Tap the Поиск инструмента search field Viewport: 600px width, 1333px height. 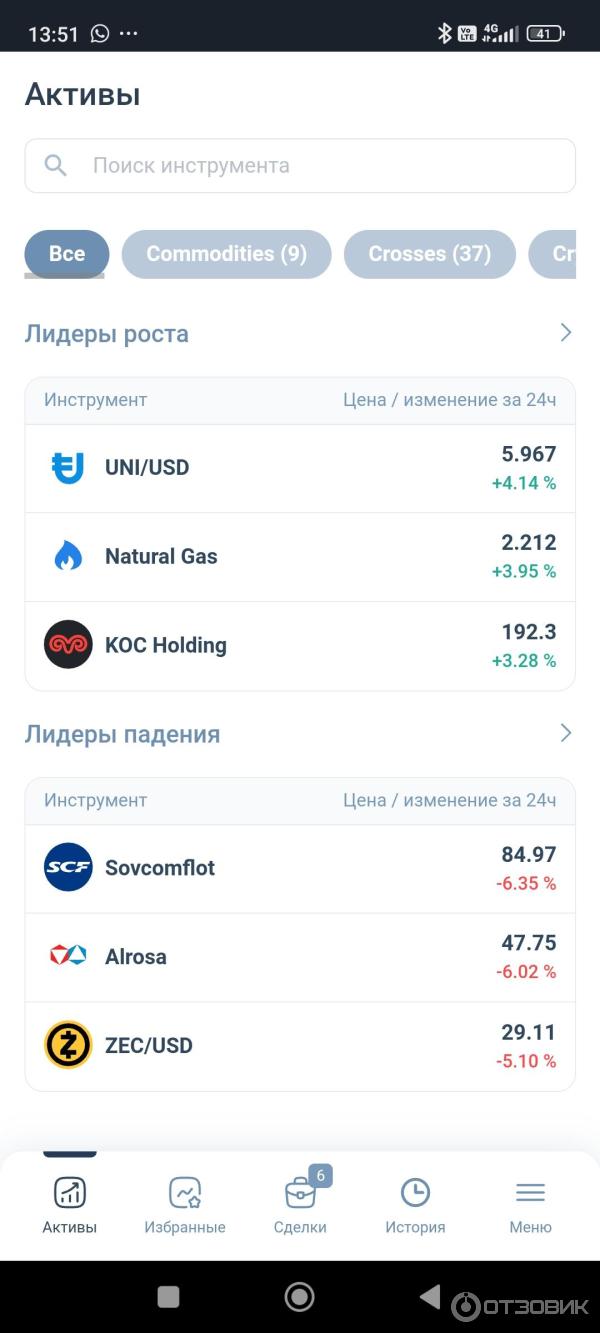click(x=300, y=166)
